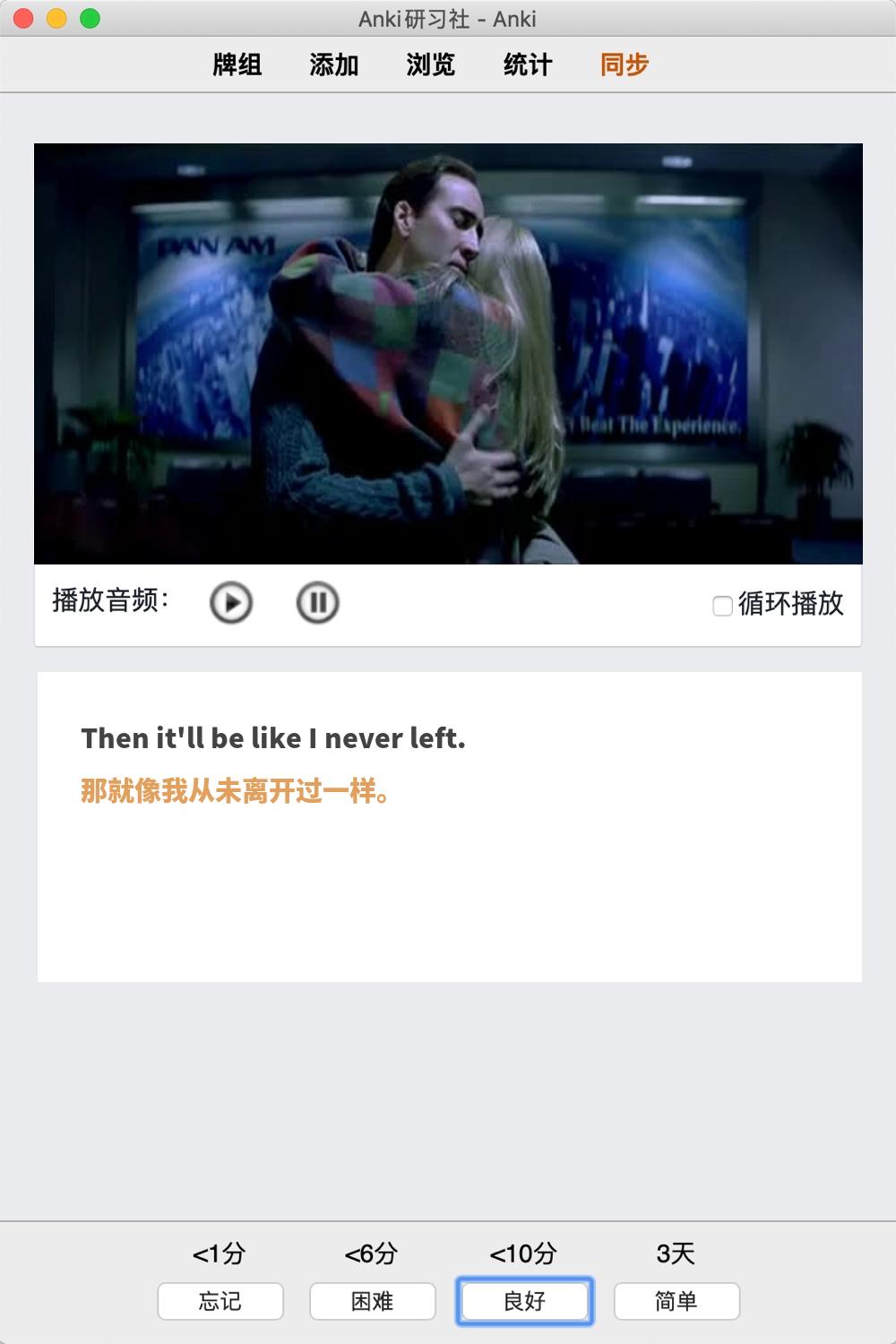
Task: Select 添加 to add a card
Action: (x=334, y=65)
